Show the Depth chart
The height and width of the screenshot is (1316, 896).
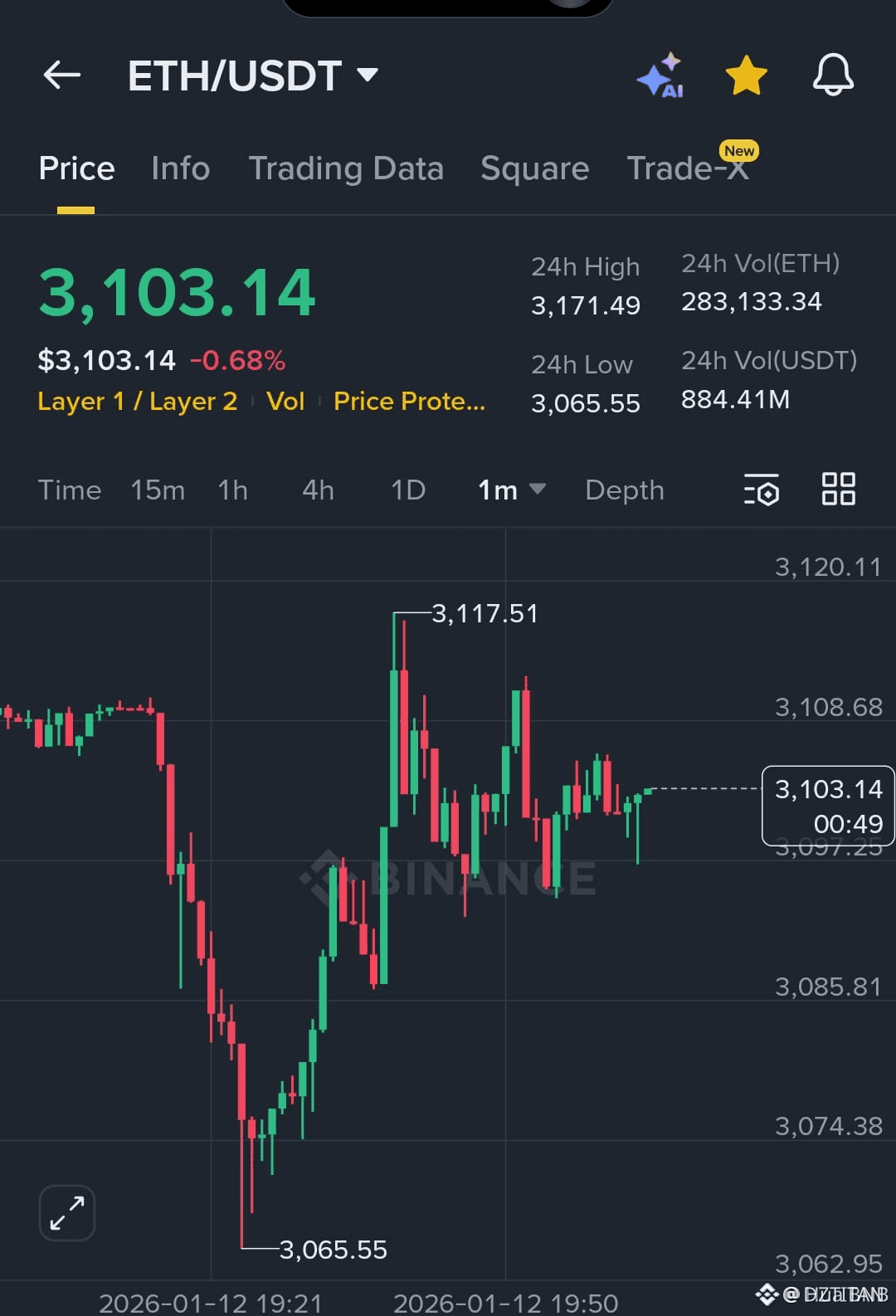click(x=624, y=490)
